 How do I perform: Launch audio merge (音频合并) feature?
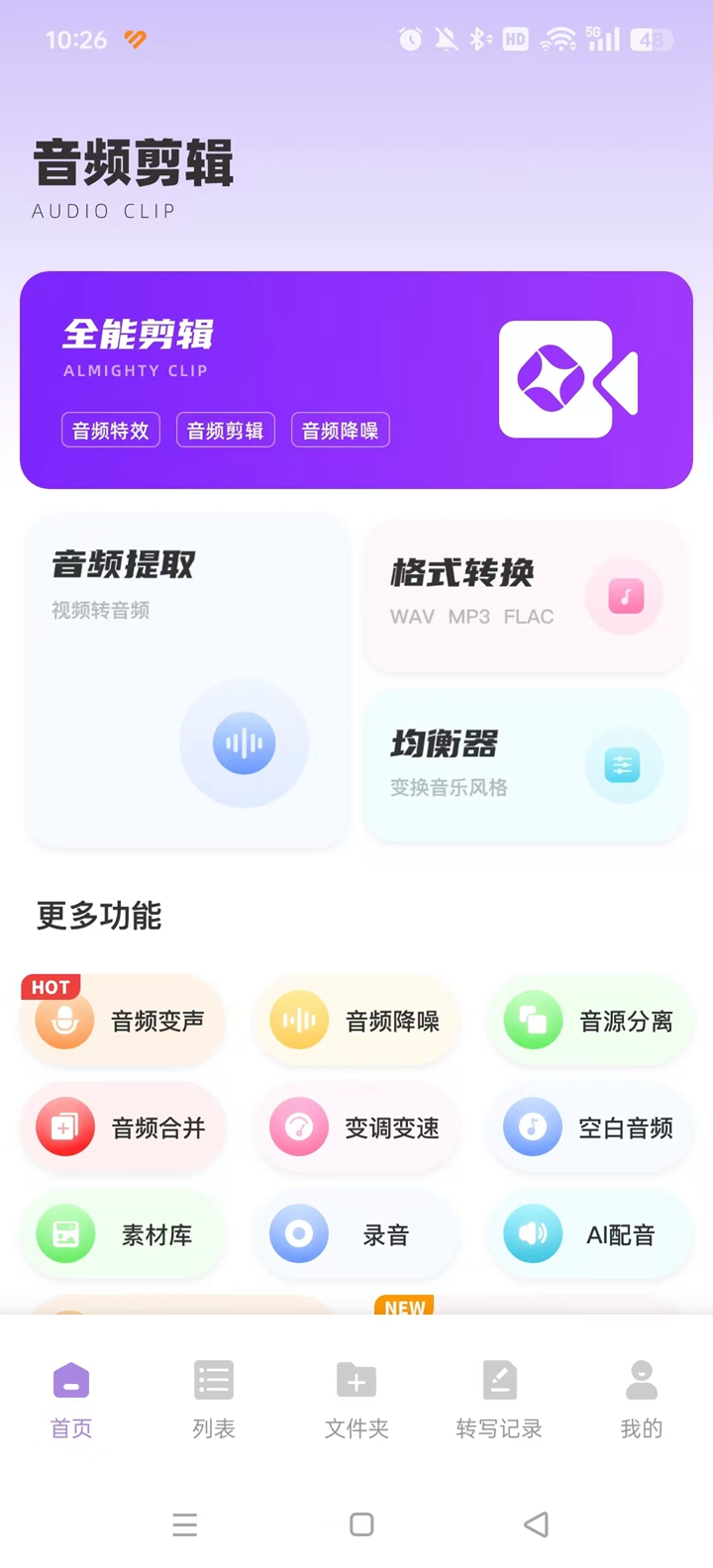[122, 1127]
